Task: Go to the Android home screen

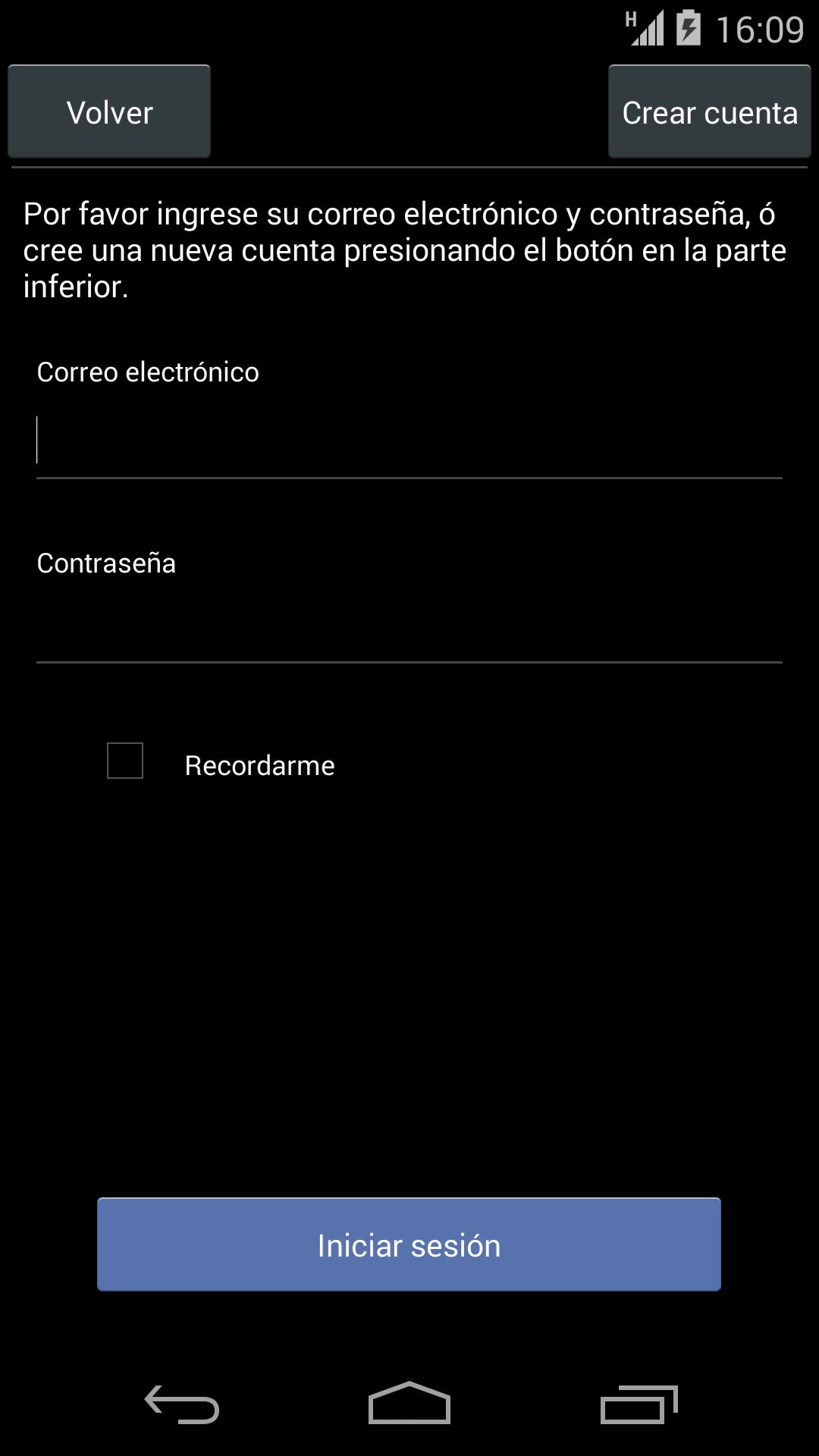Action: point(409,1404)
